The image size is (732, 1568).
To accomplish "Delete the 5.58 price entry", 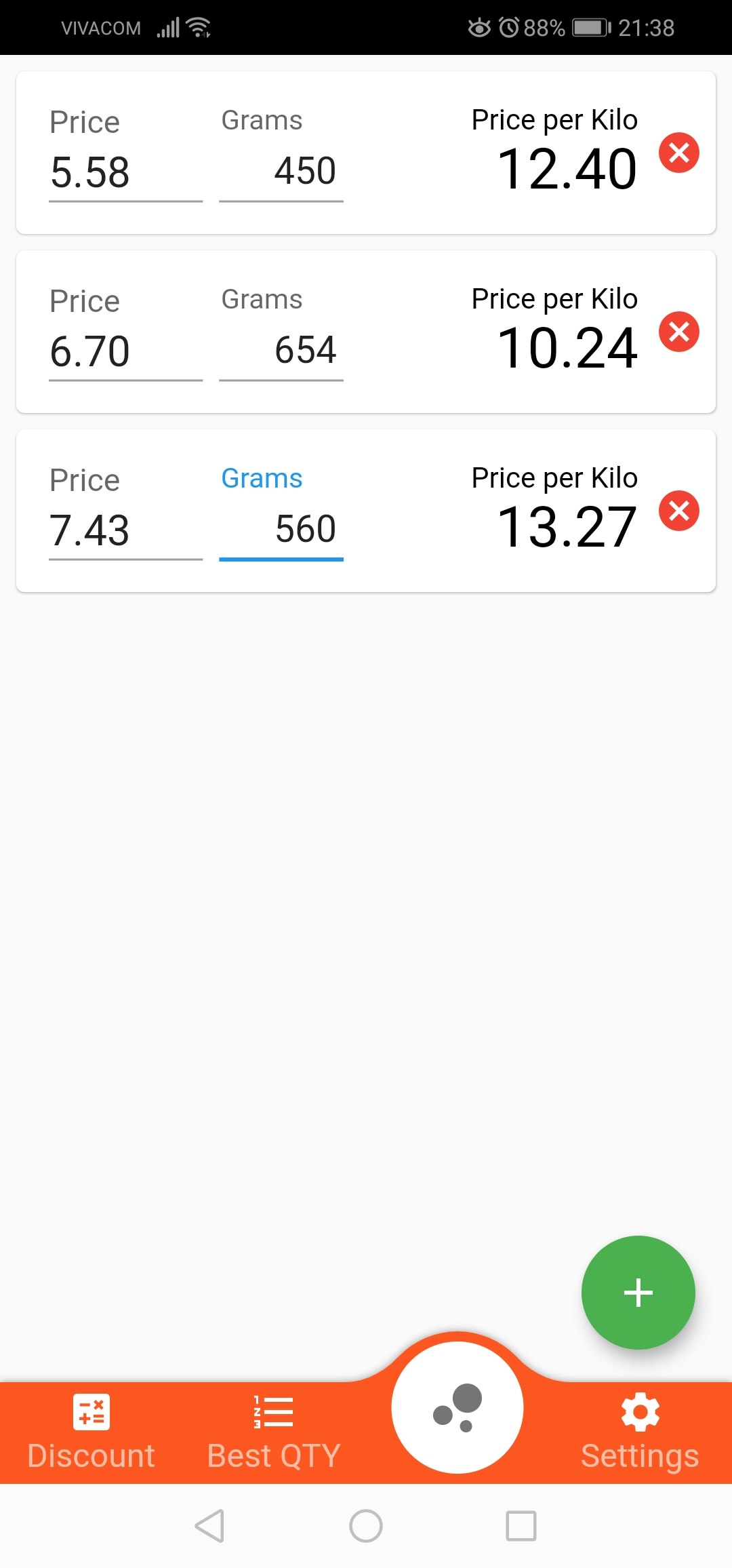I will coord(680,154).
